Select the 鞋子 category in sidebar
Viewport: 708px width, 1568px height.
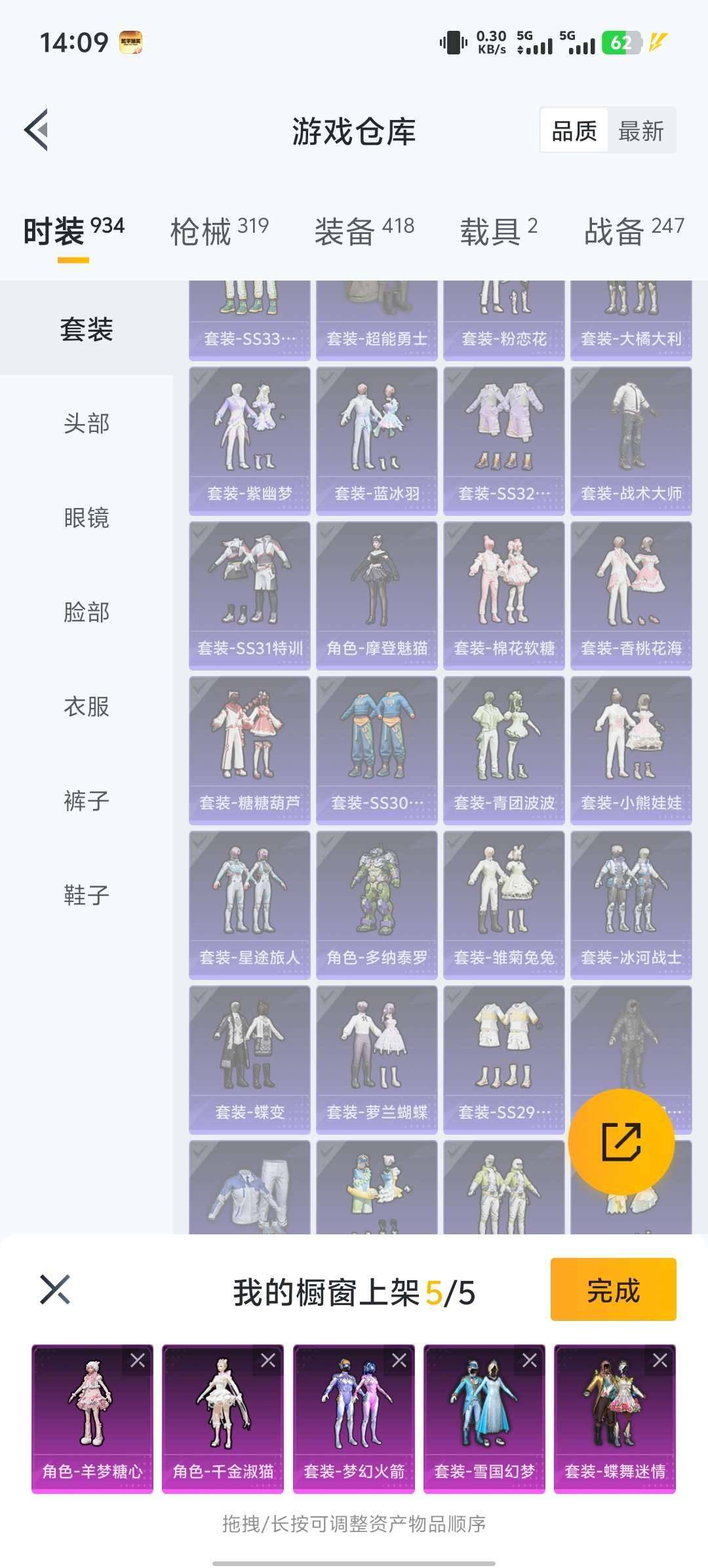pyautogui.click(x=85, y=894)
